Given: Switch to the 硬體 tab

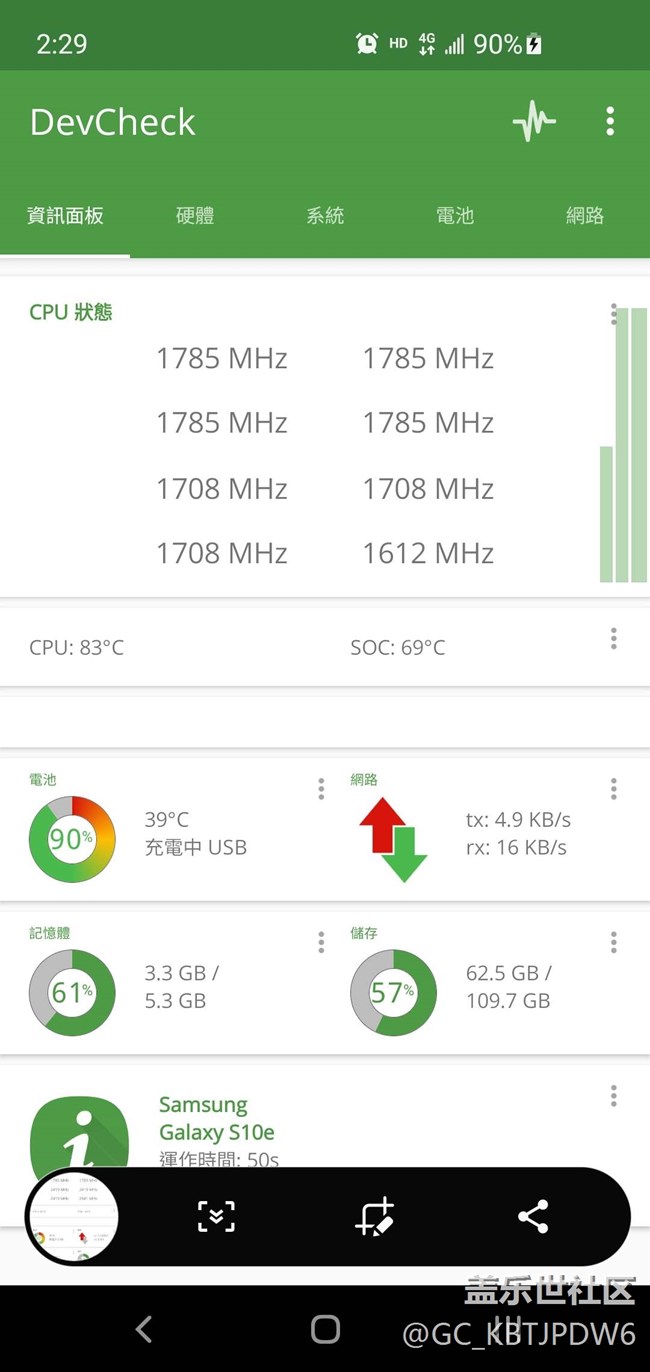Looking at the screenshot, I should pyautogui.click(x=195, y=215).
